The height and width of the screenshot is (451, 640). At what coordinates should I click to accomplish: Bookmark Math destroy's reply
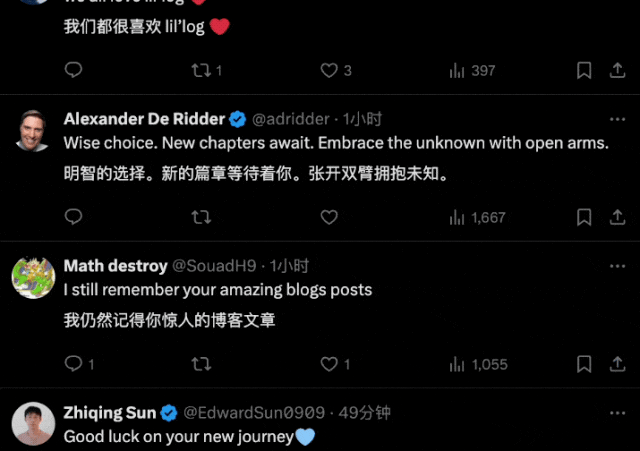[x=585, y=364]
